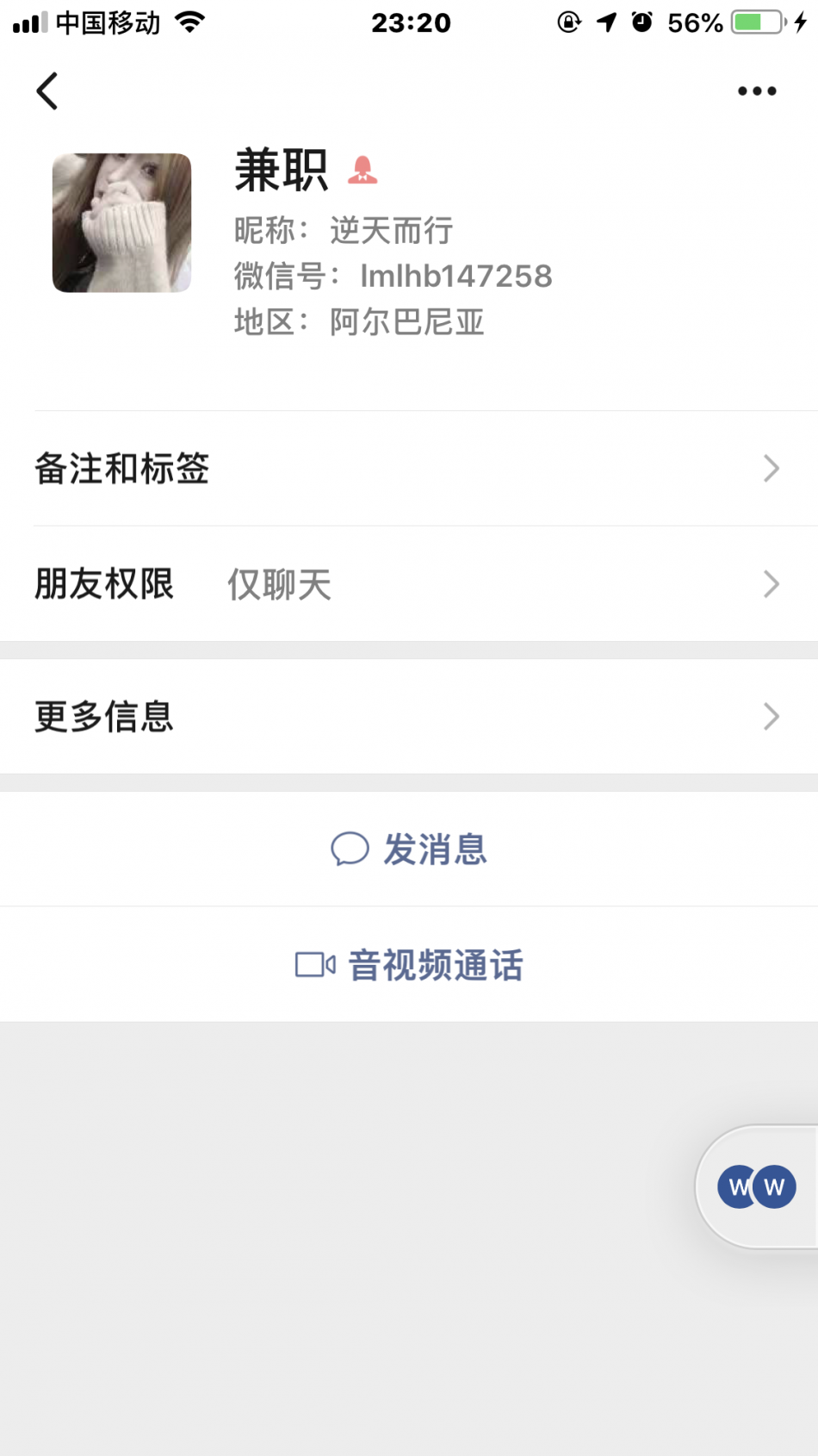Open the floating W W bubble
Screen dimensions: 818x1456
click(757, 1186)
